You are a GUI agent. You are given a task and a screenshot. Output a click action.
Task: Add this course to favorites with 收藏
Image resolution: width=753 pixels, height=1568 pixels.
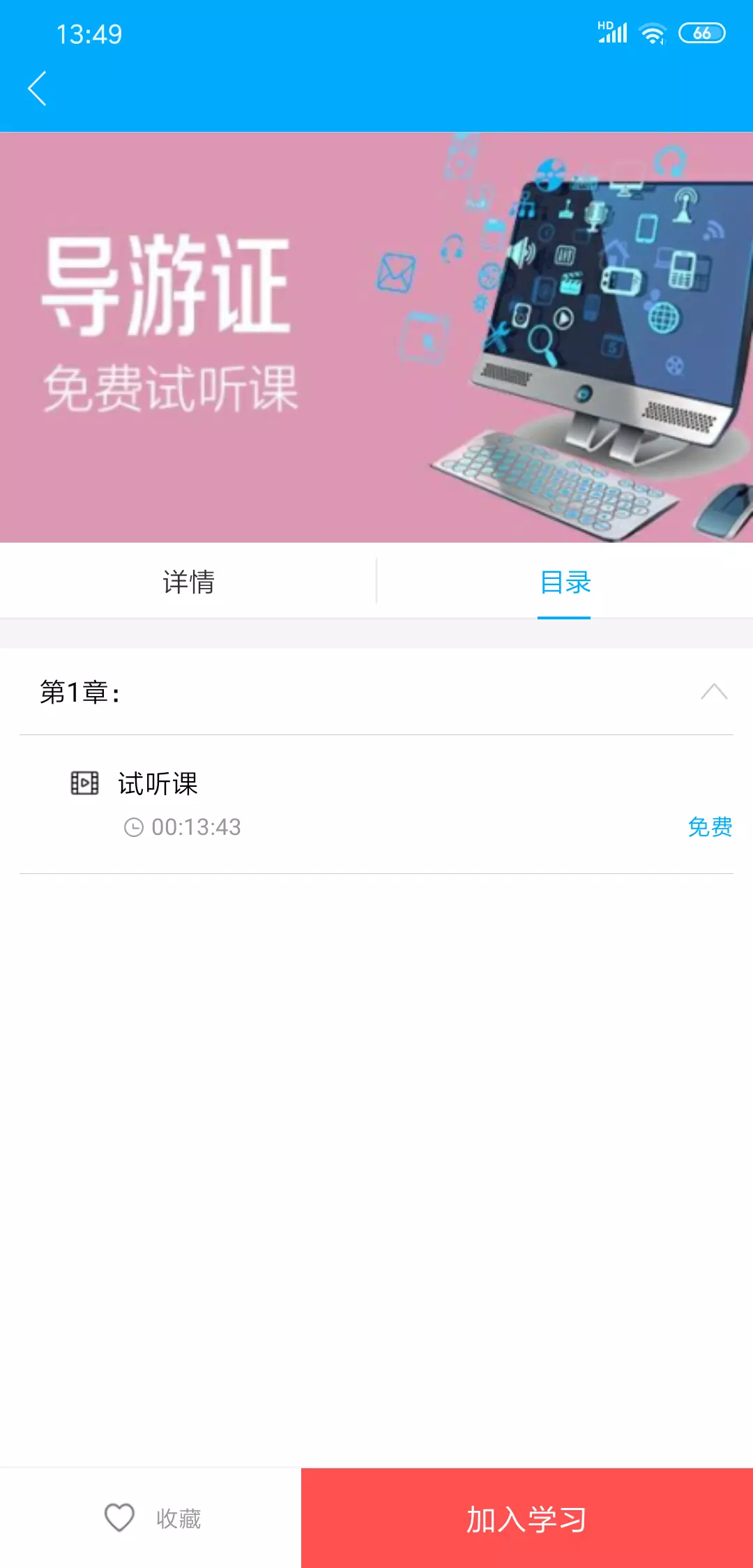151,1518
